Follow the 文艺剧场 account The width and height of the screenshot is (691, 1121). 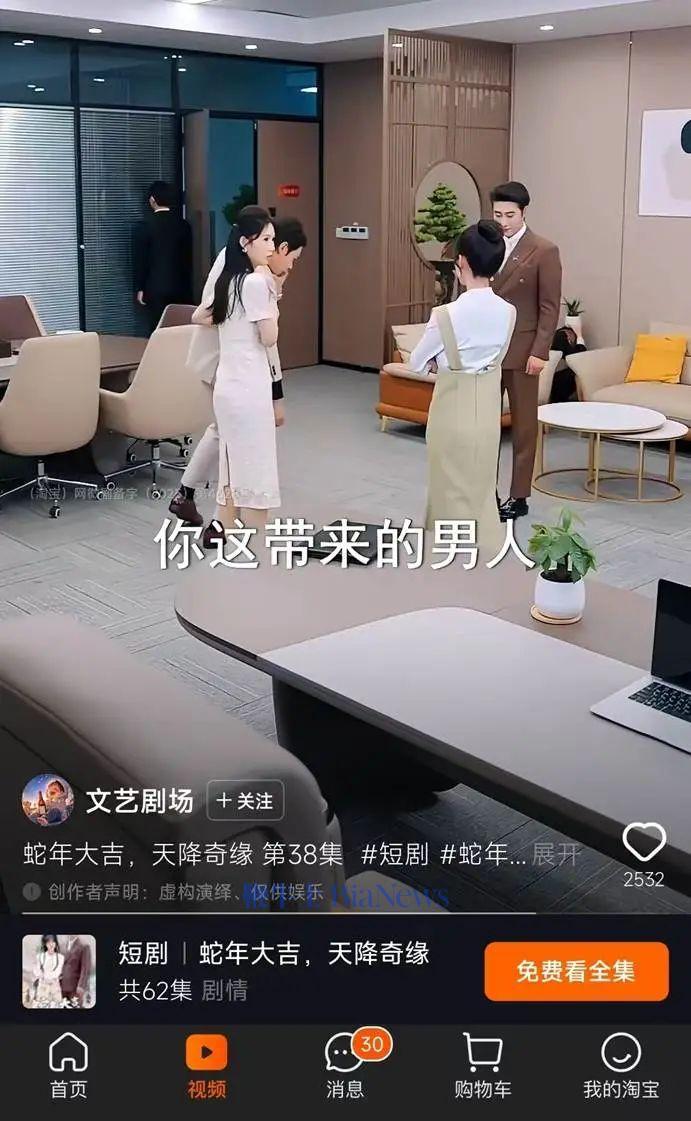245,801
